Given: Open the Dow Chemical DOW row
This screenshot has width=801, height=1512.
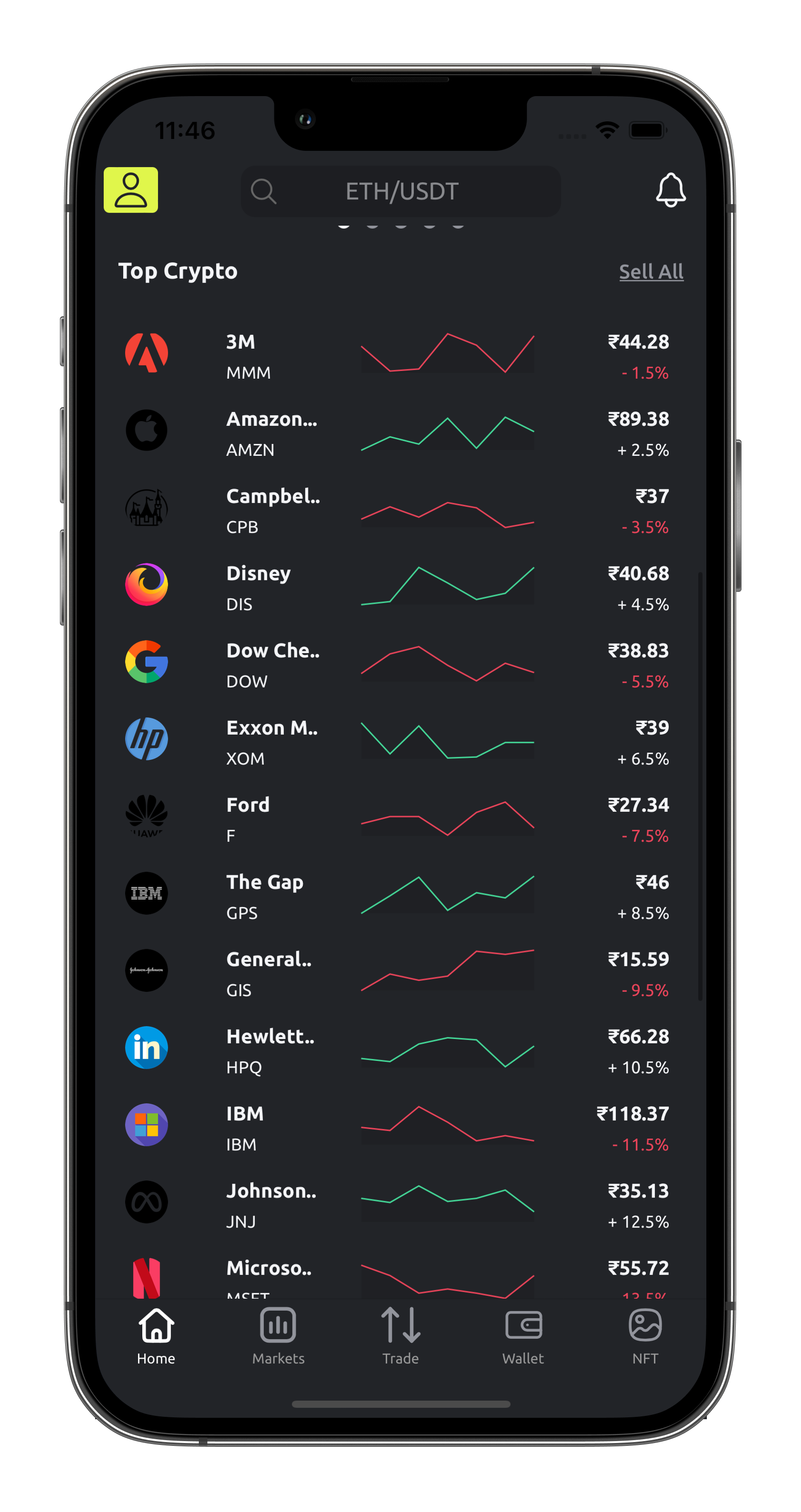Looking at the screenshot, I should [x=400, y=665].
